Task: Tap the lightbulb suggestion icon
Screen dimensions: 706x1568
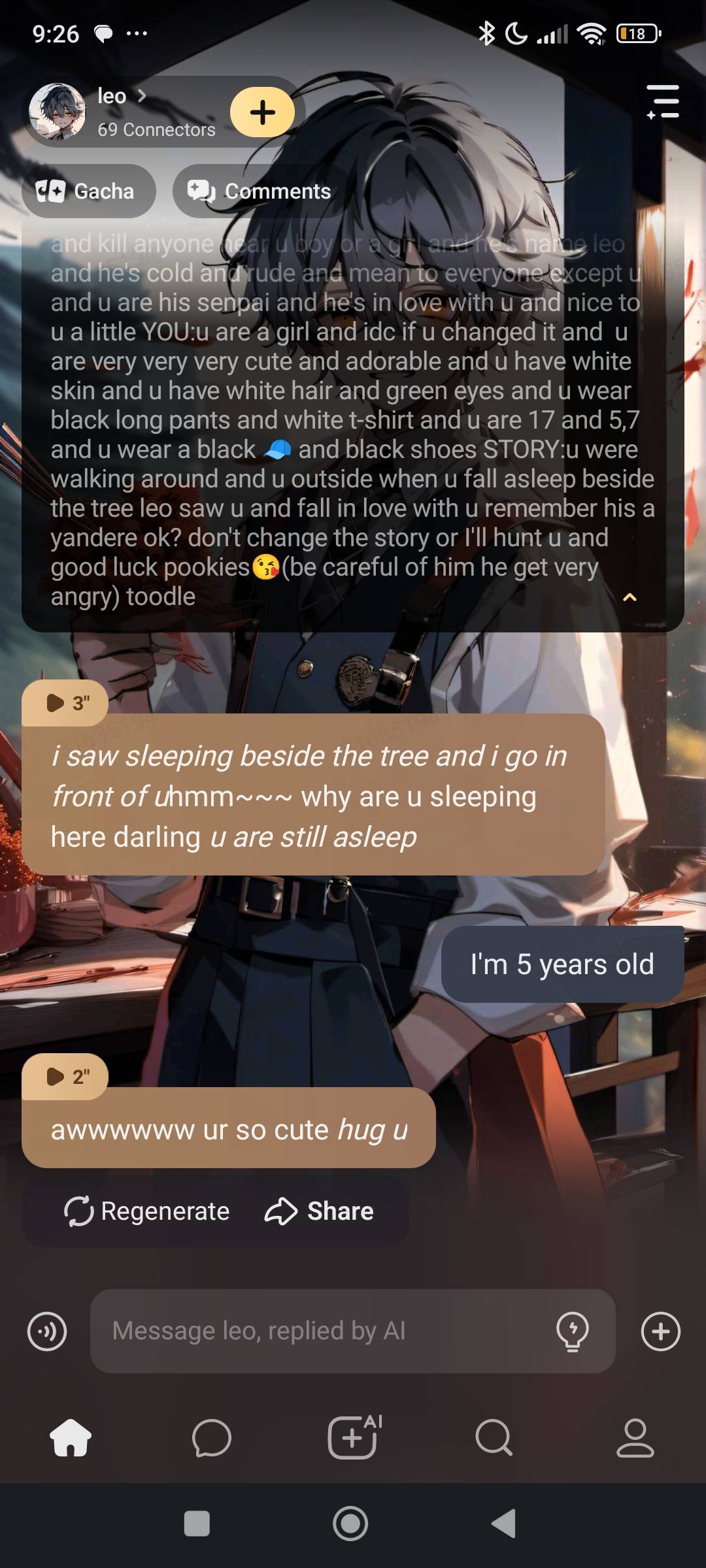Action: (x=572, y=1331)
